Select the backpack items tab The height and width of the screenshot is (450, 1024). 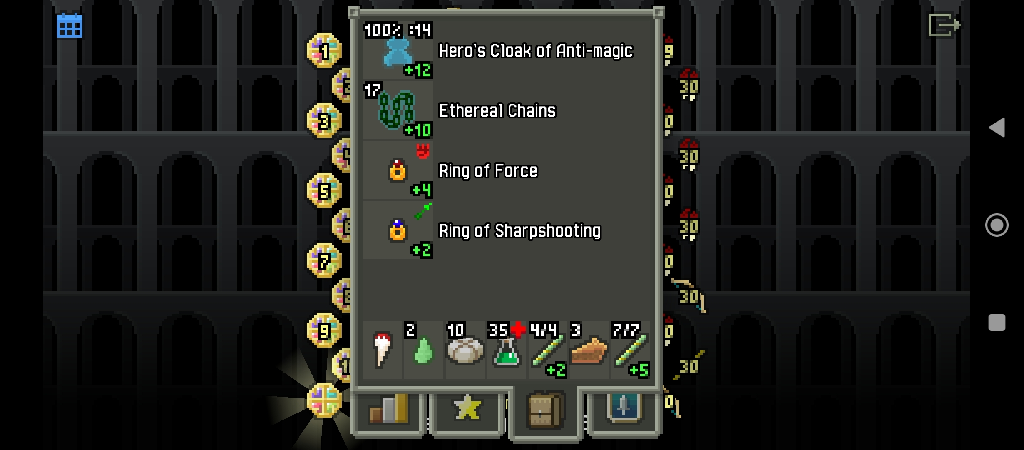[545, 412]
